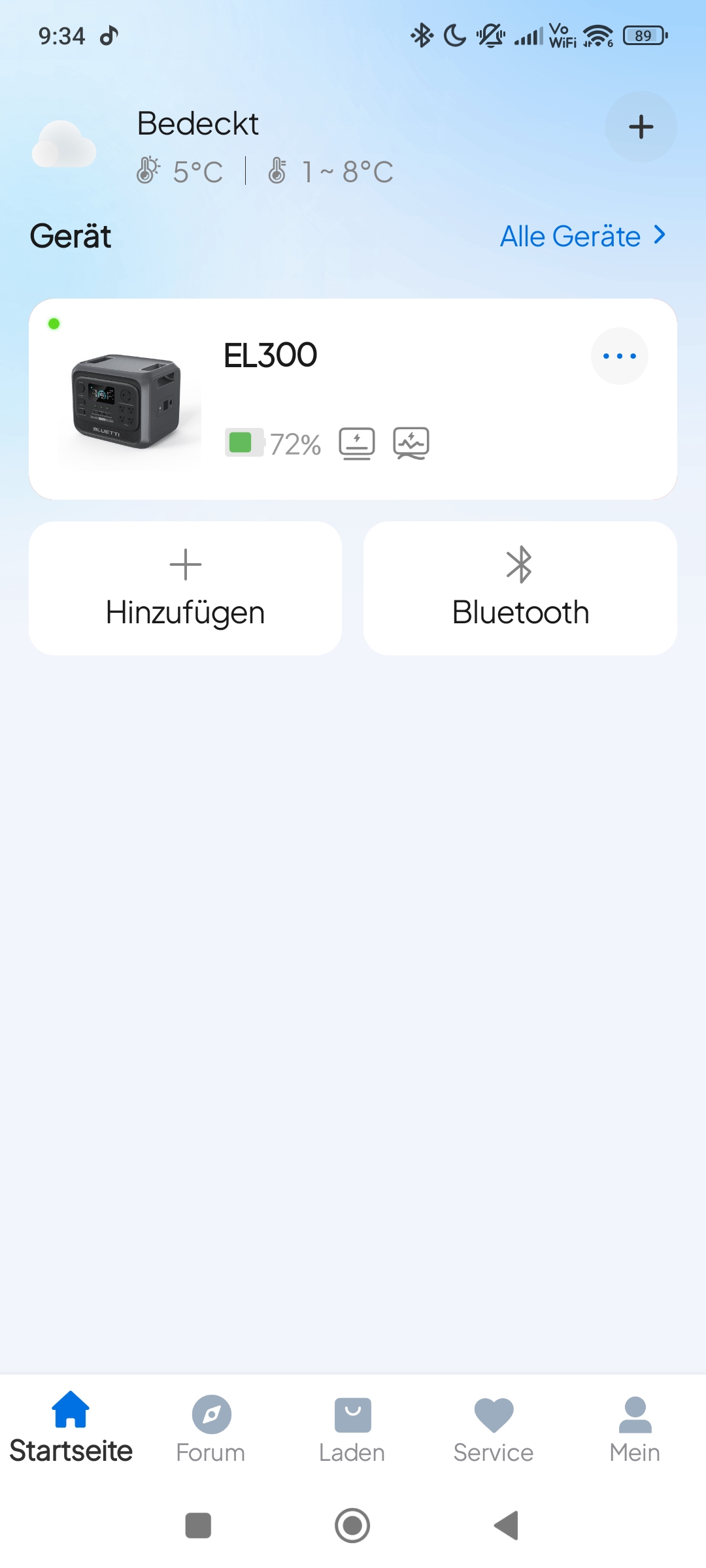Image resolution: width=706 pixels, height=1568 pixels.
Task: Open the Alle Geräte link
Action: 582,236
